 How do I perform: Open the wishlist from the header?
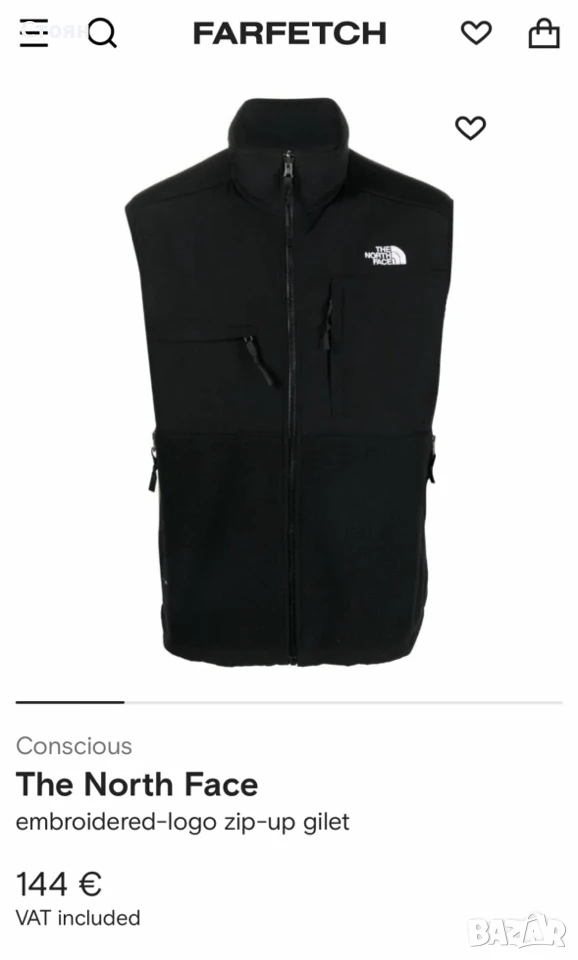tap(476, 33)
